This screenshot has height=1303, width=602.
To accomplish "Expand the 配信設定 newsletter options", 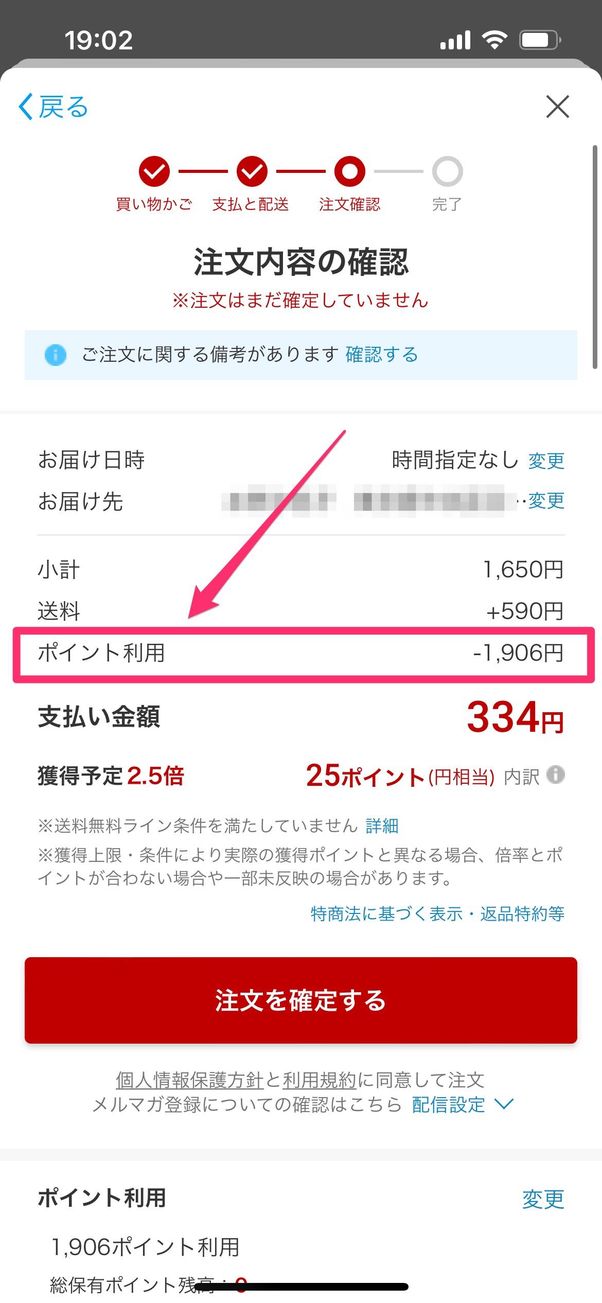I will (462, 1105).
